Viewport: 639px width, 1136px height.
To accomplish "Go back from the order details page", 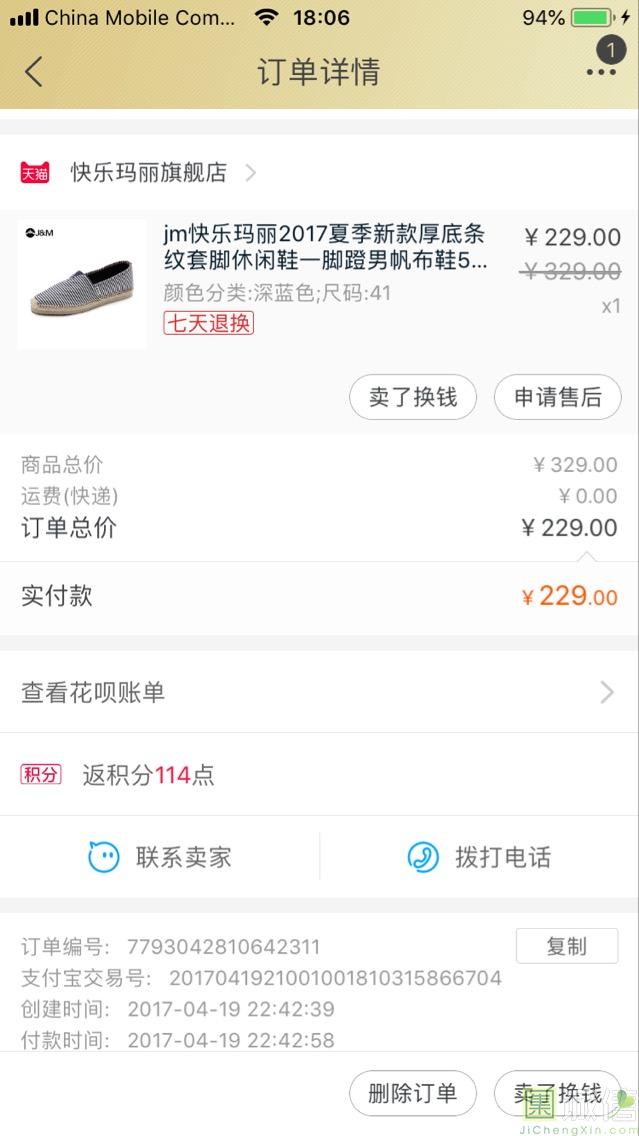I will coord(34,72).
